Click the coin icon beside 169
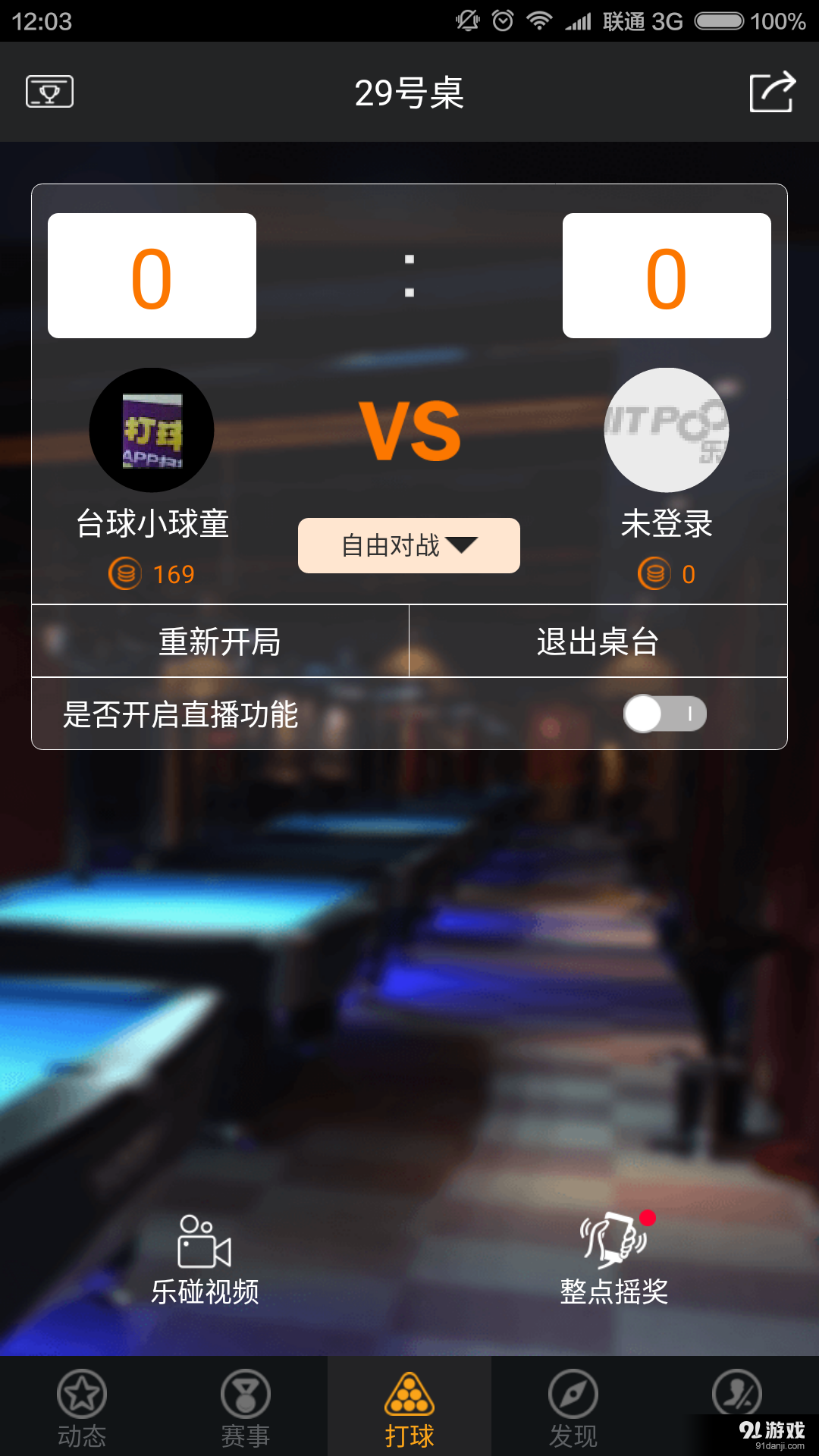 click(125, 574)
